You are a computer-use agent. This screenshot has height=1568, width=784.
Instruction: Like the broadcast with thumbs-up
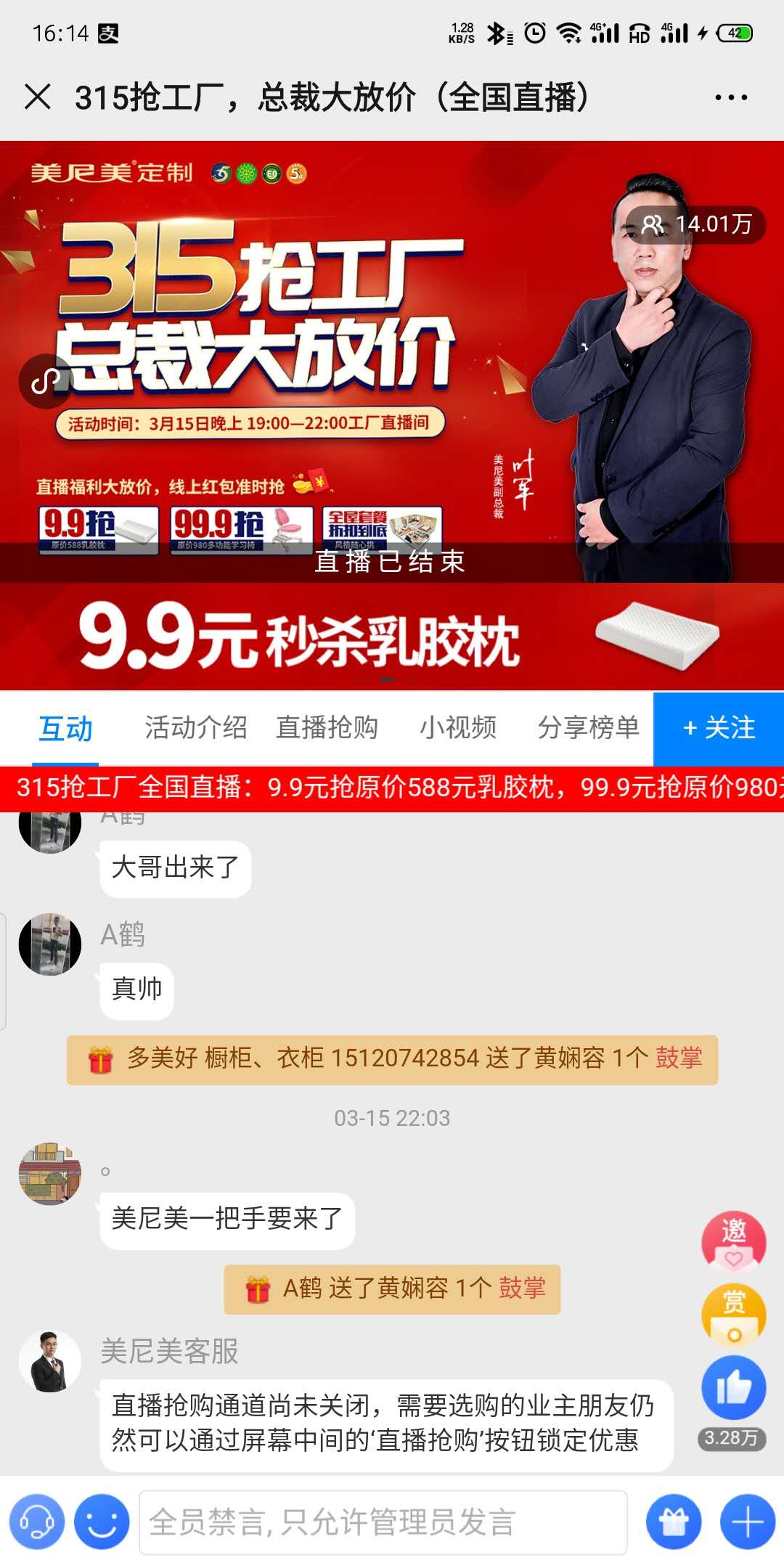point(733,1388)
